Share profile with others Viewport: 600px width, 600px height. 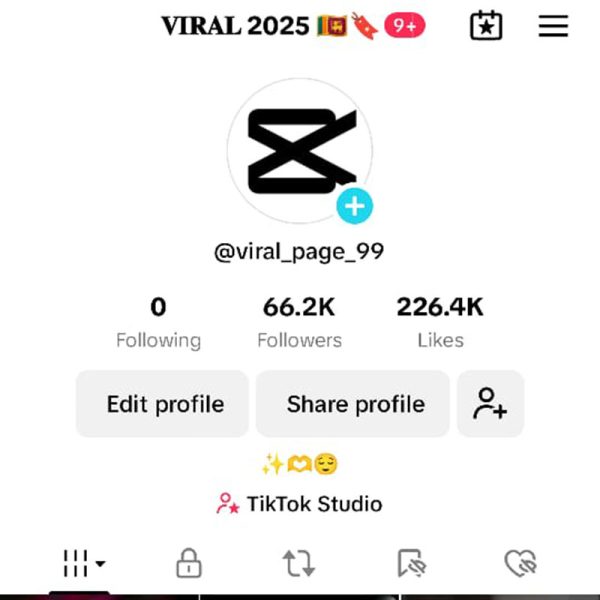pyautogui.click(x=354, y=404)
